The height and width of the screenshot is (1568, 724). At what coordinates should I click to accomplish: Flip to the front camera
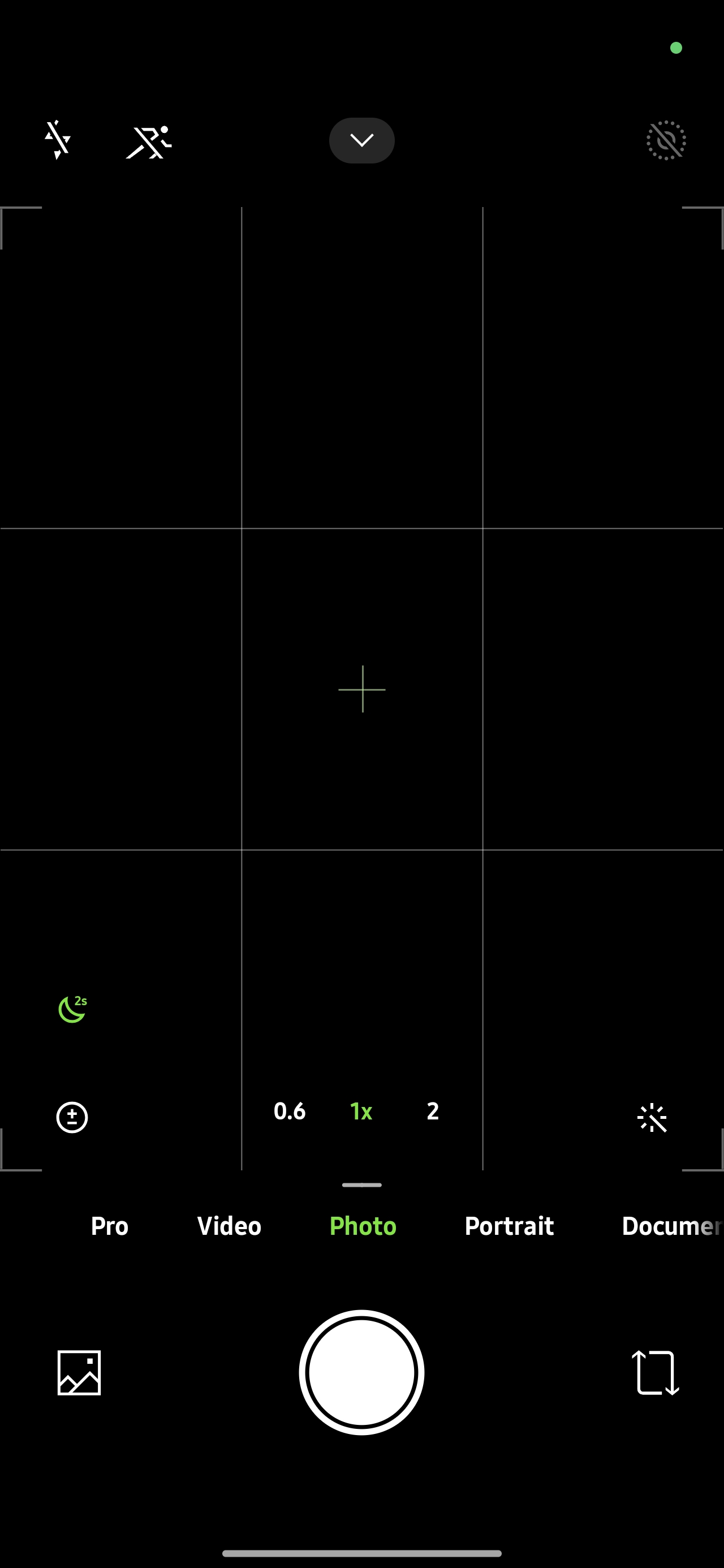(655, 1373)
